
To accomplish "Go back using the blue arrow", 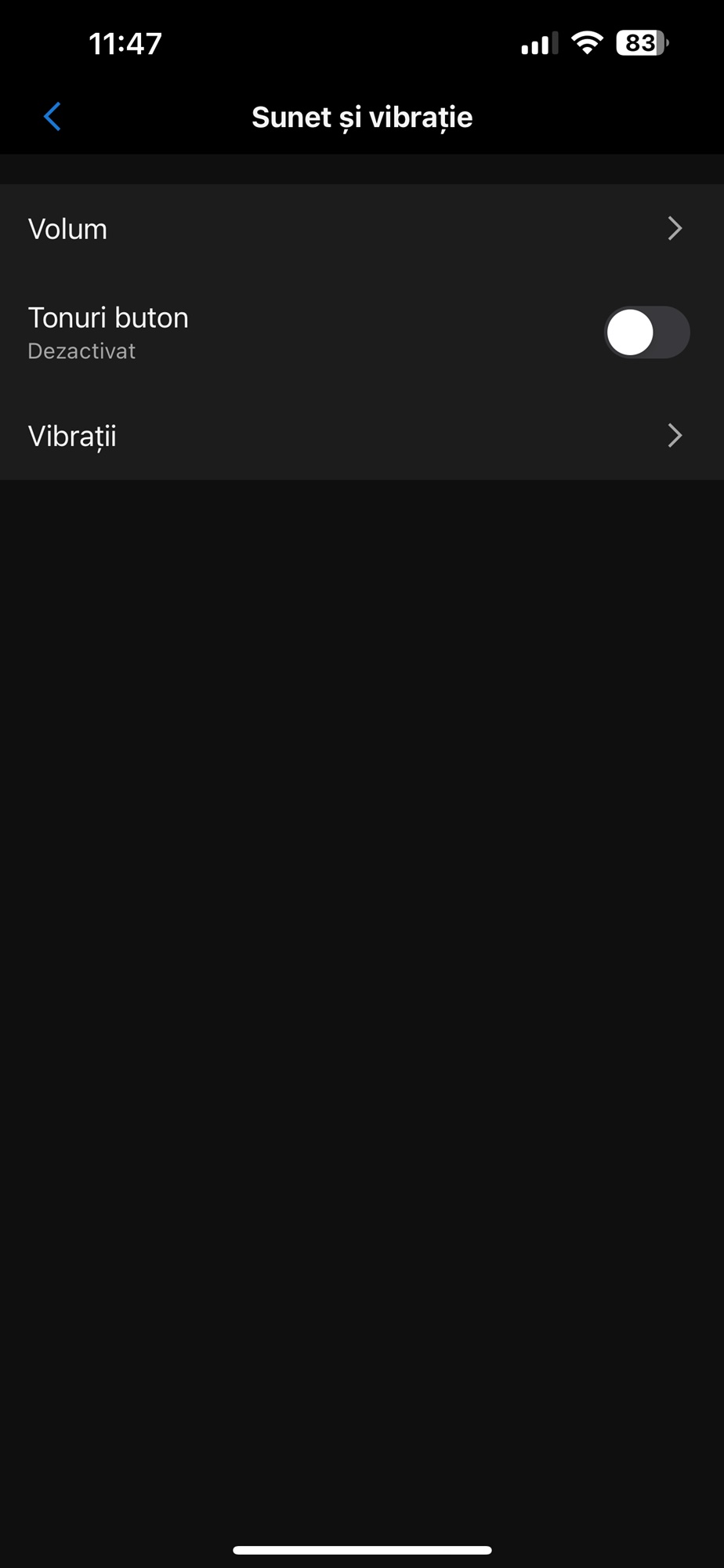I will [52, 117].
